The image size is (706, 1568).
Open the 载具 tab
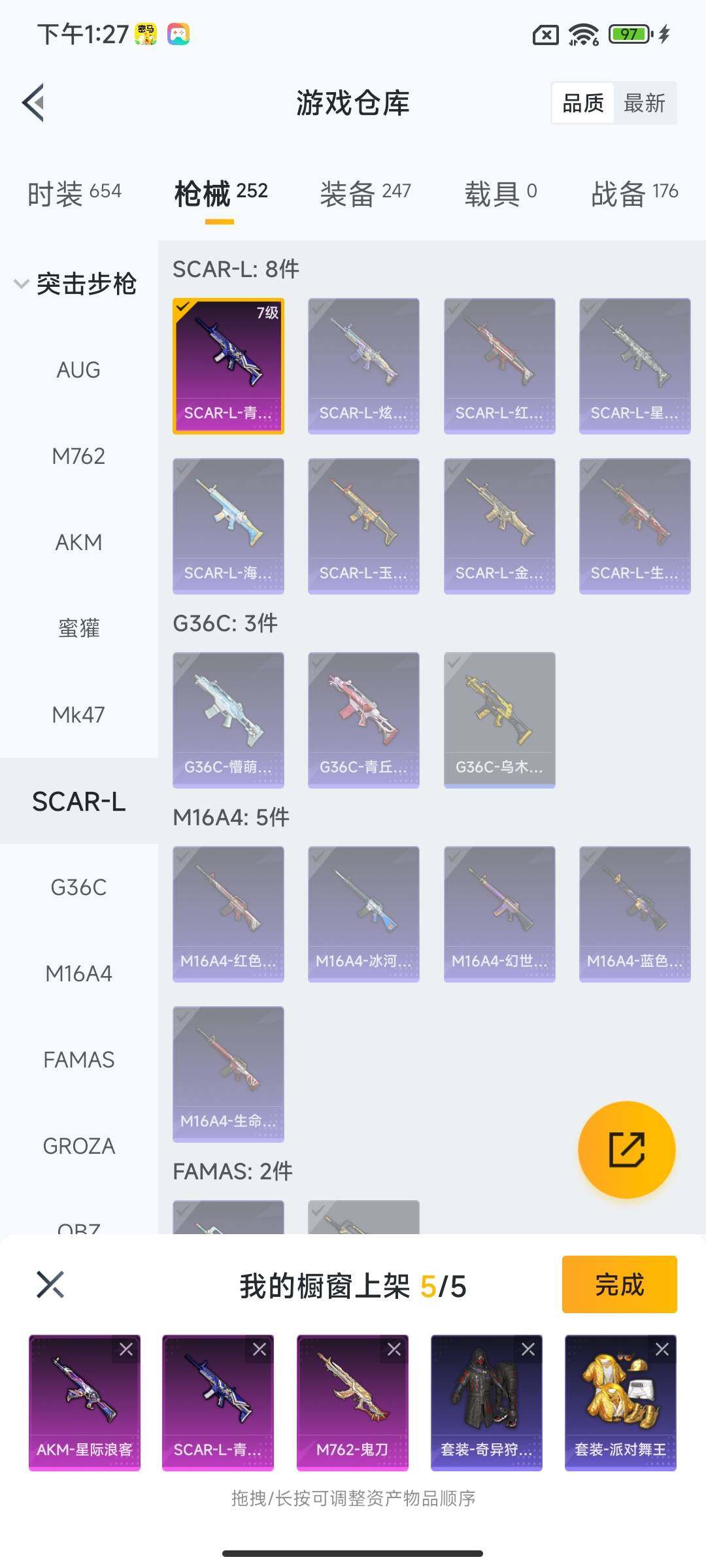click(500, 194)
